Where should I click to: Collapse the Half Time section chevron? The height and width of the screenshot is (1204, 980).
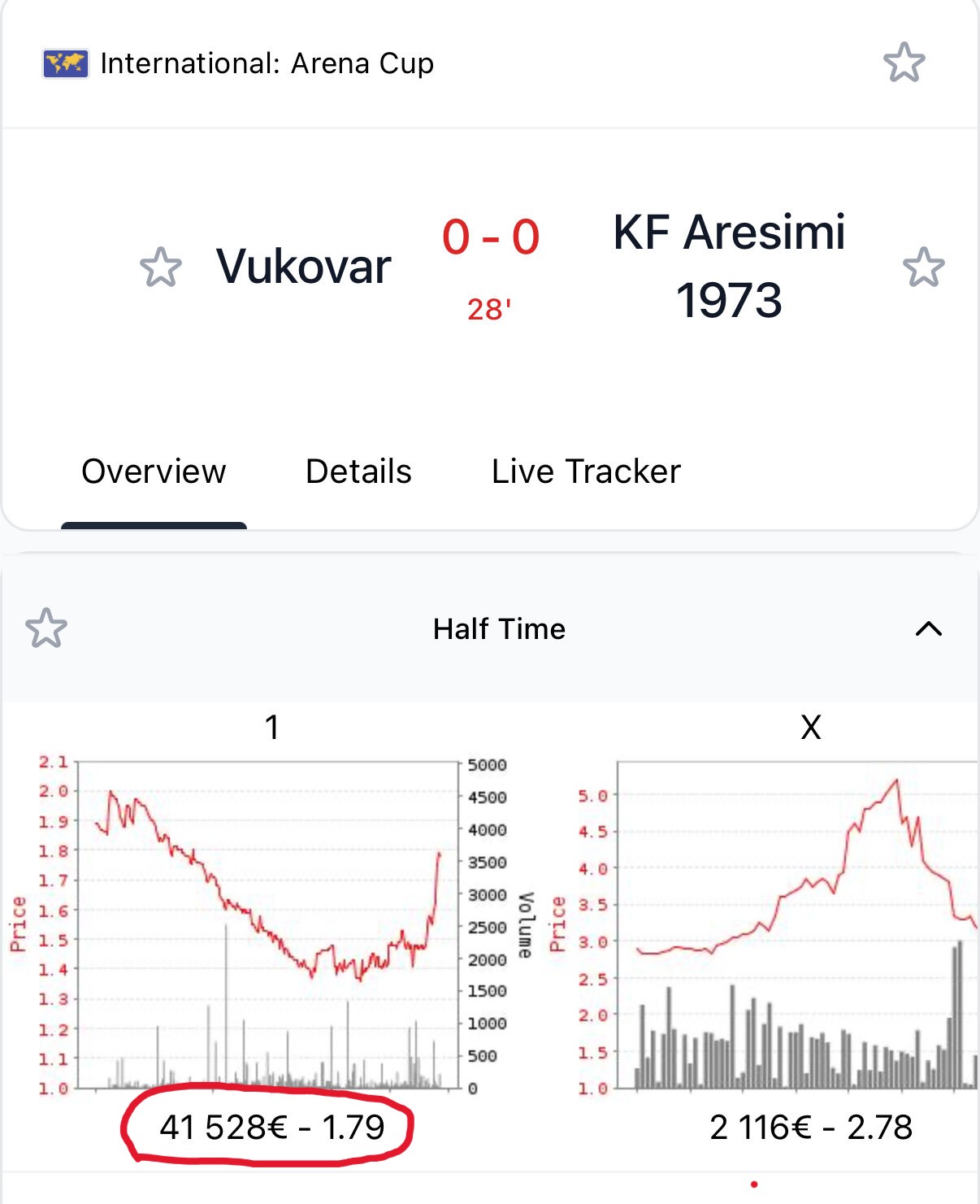[929, 628]
